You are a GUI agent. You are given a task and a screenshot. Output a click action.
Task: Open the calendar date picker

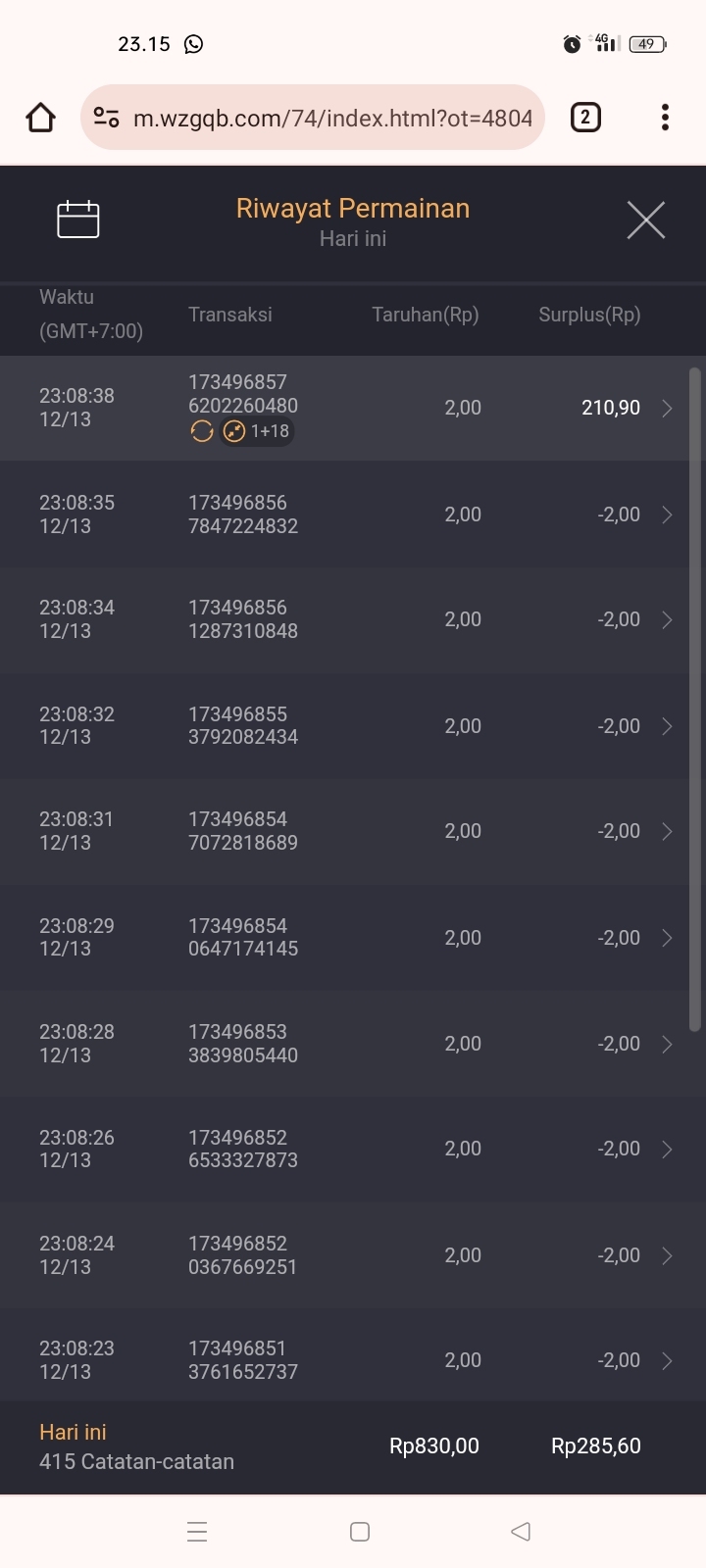point(78,220)
